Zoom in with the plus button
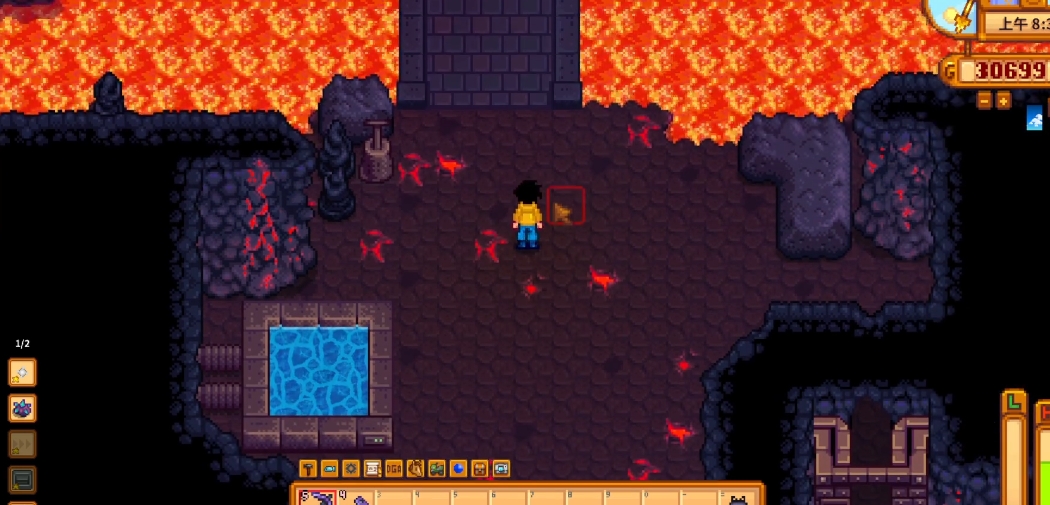1050x505 pixels. click(1004, 101)
